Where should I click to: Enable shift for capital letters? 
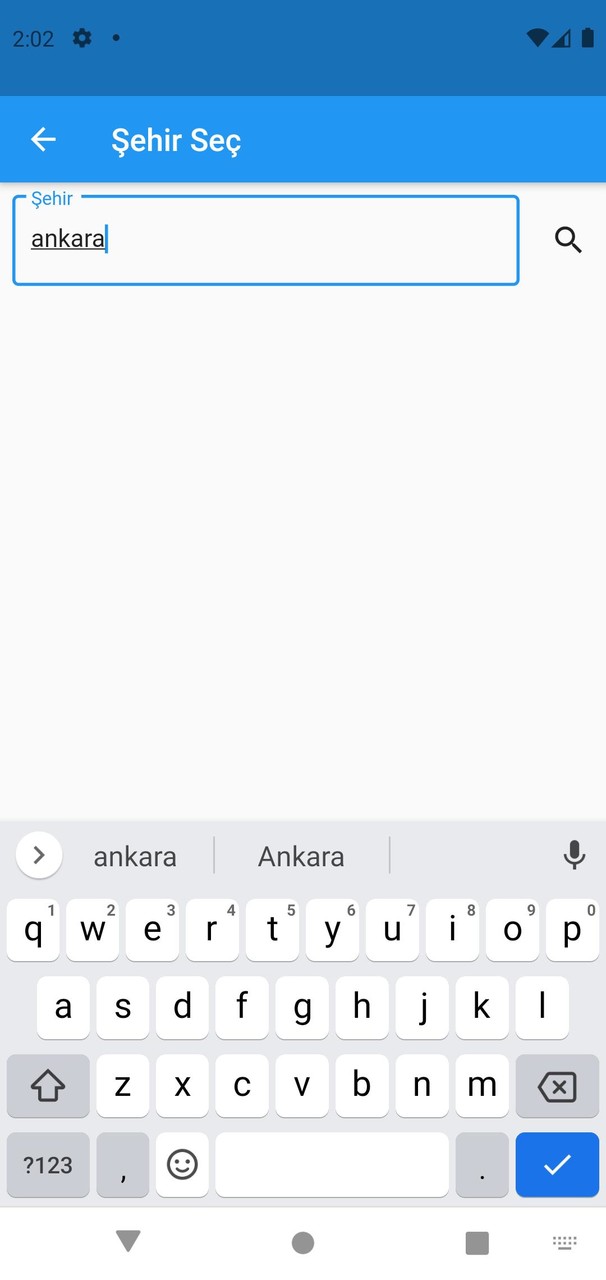pos(48,1086)
